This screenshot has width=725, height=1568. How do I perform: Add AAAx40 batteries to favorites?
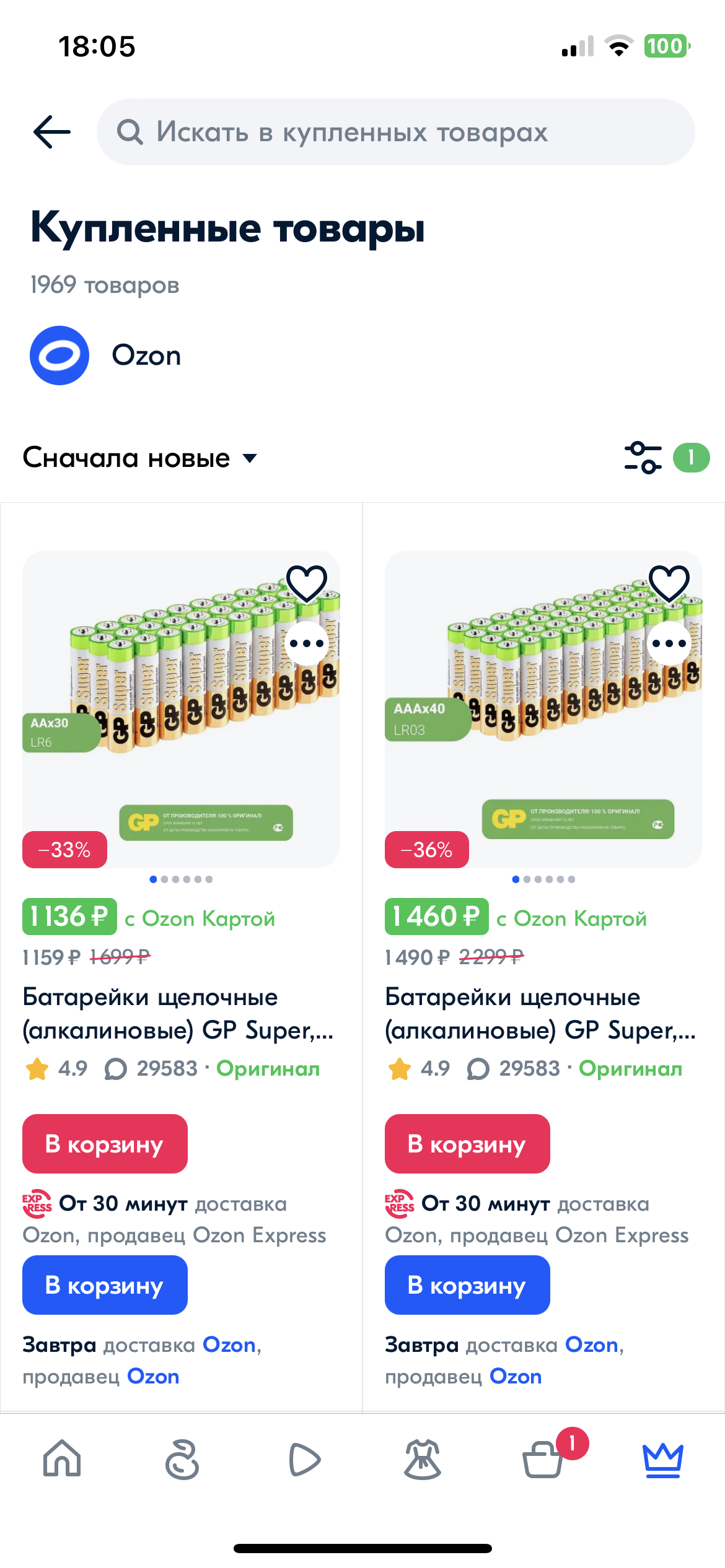click(669, 583)
